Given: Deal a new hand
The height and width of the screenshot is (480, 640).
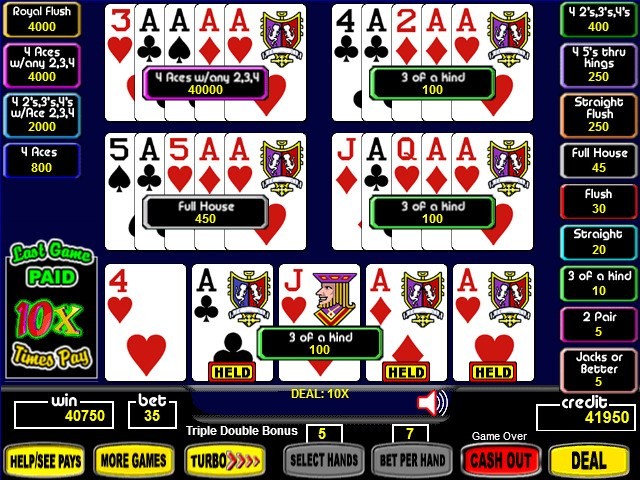Looking at the screenshot, I should pyautogui.click(x=588, y=460).
